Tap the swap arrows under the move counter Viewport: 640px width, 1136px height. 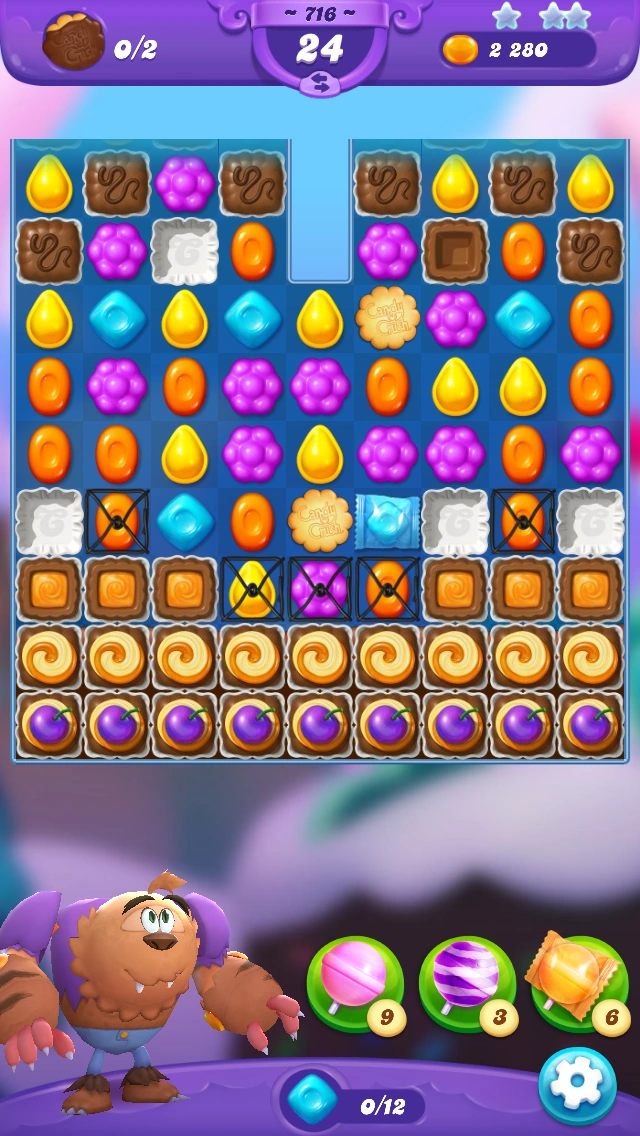(320, 85)
